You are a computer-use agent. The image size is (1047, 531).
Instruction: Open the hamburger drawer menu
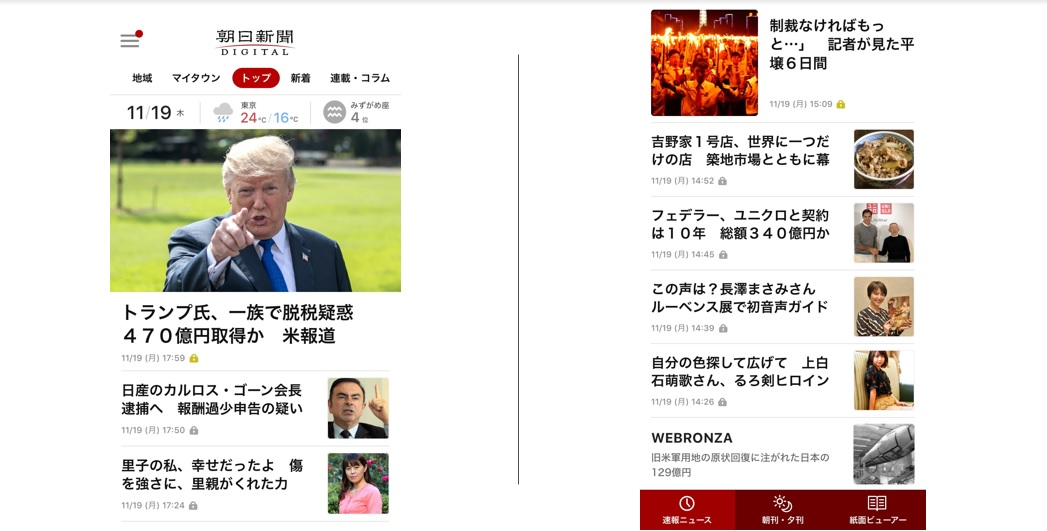point(130,41)
